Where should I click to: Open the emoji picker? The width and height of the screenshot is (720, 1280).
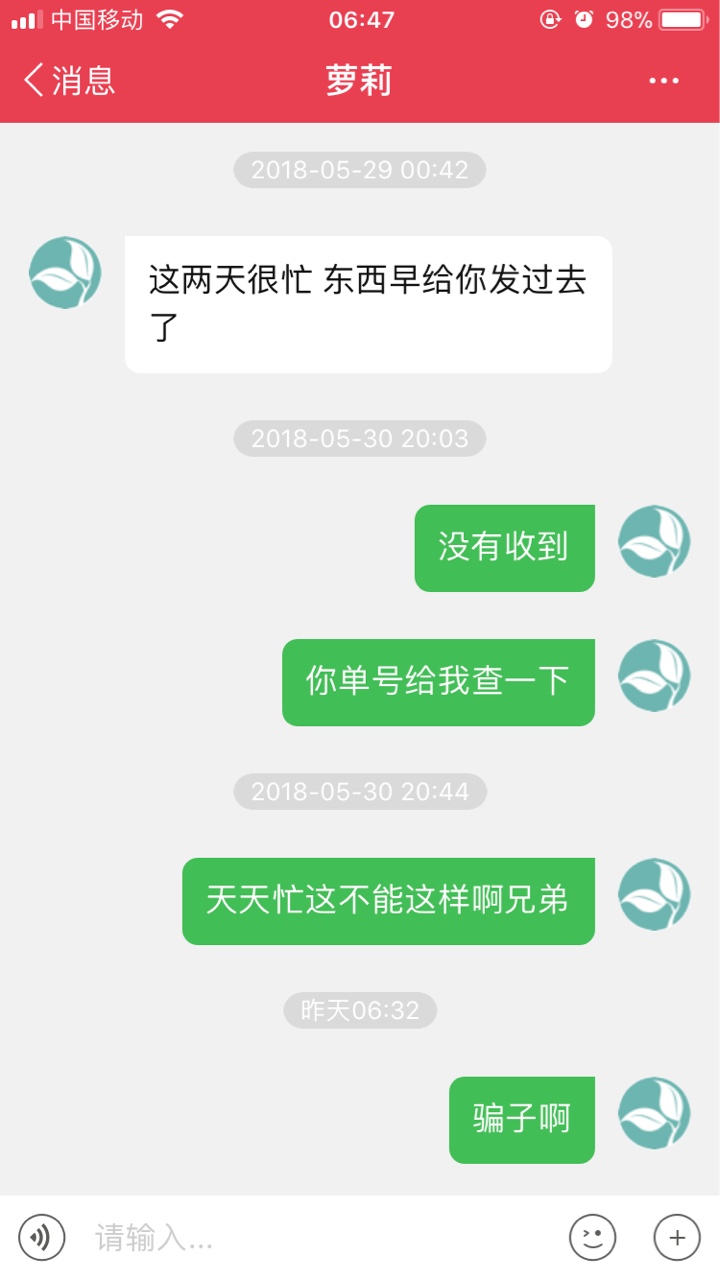click(593, 1238)
